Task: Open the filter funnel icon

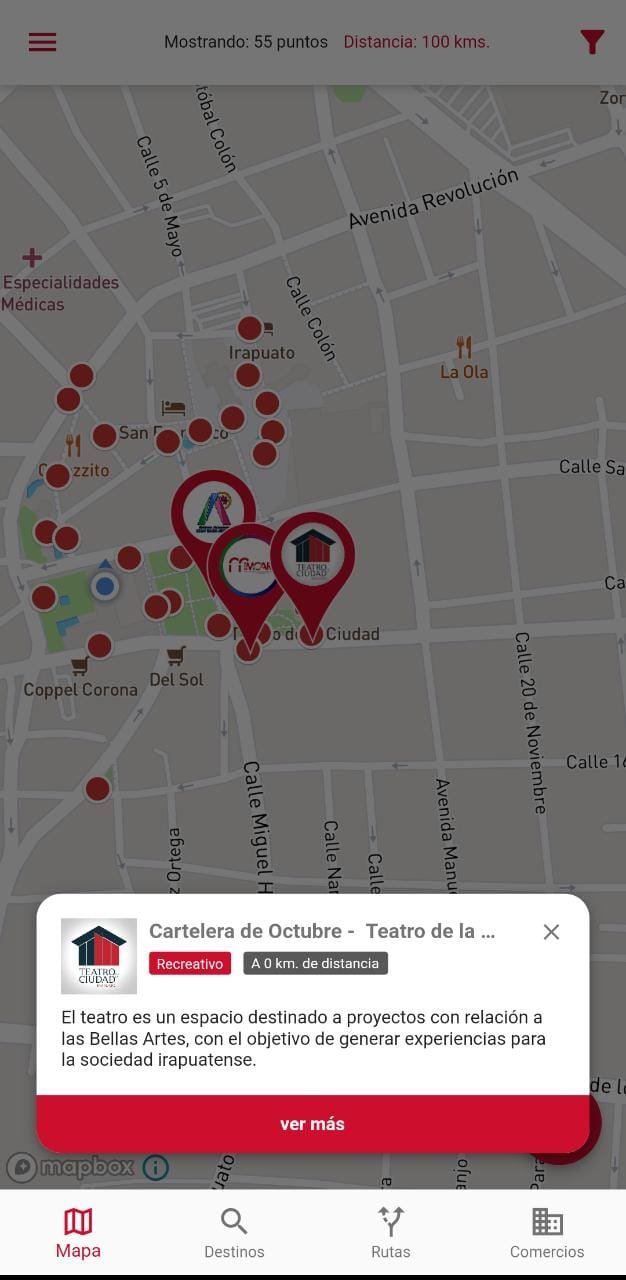Action: [x=592, y=42]
